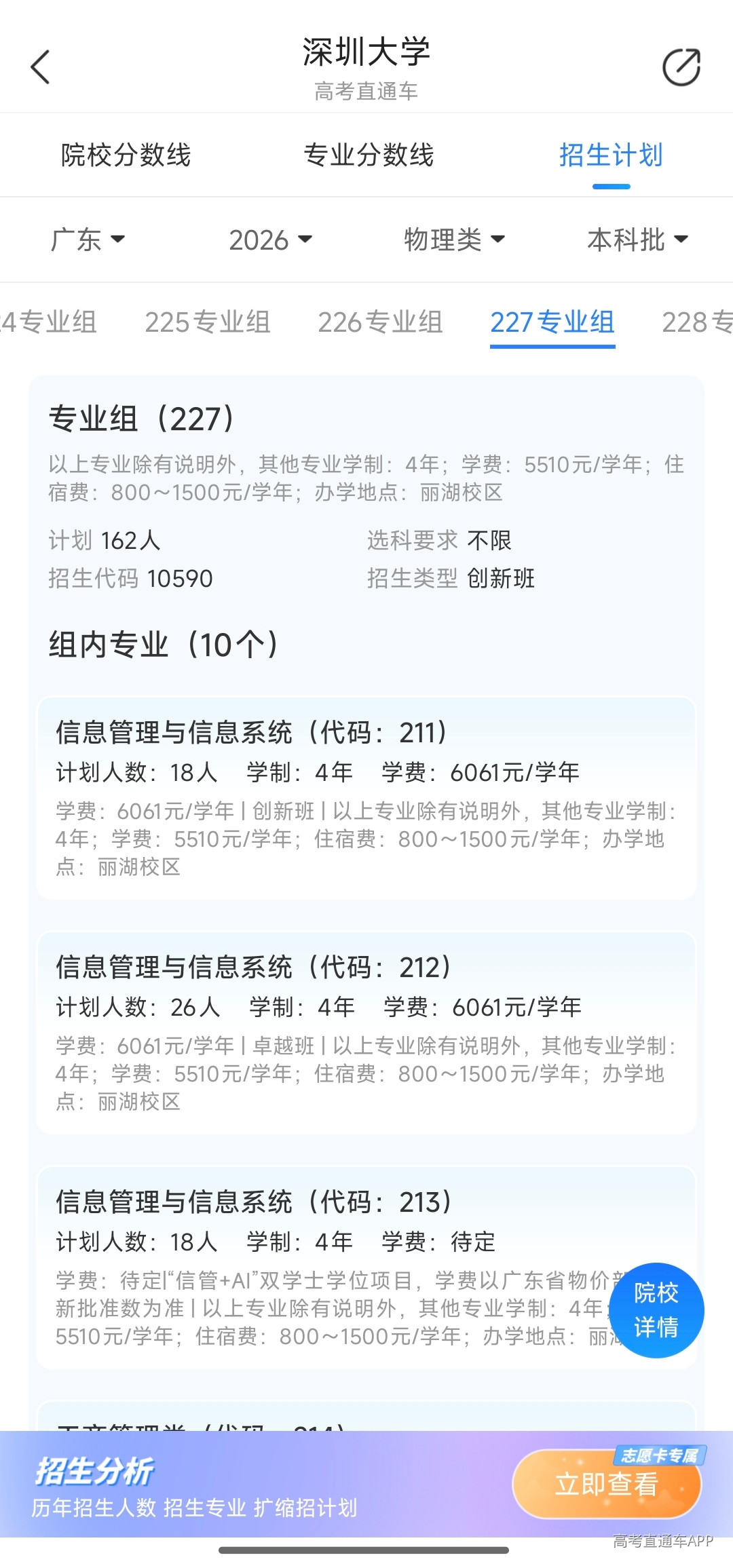733x1568 pixels.
Task: Open the major card with 代码 211
Action: pyautogui.click(x=366, y=799)
